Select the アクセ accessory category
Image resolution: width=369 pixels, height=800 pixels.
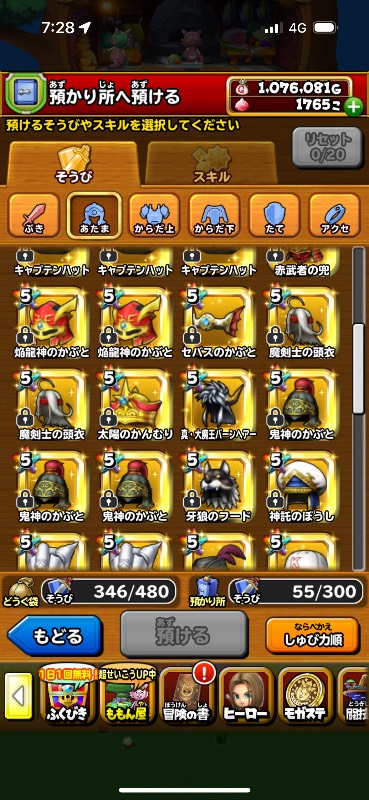click(334, 215)
